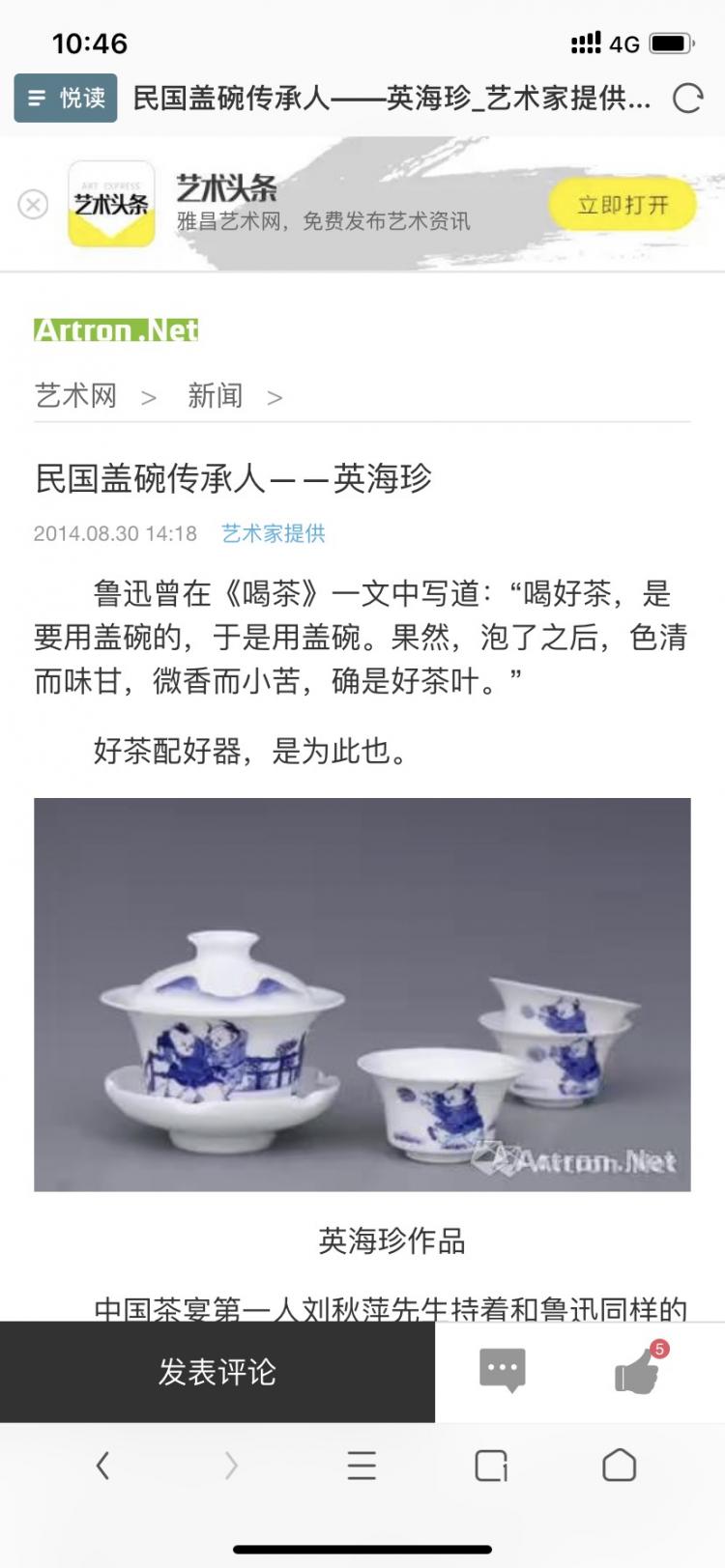
Task: Reload the page with refresh icon
Action: [687, 99]
